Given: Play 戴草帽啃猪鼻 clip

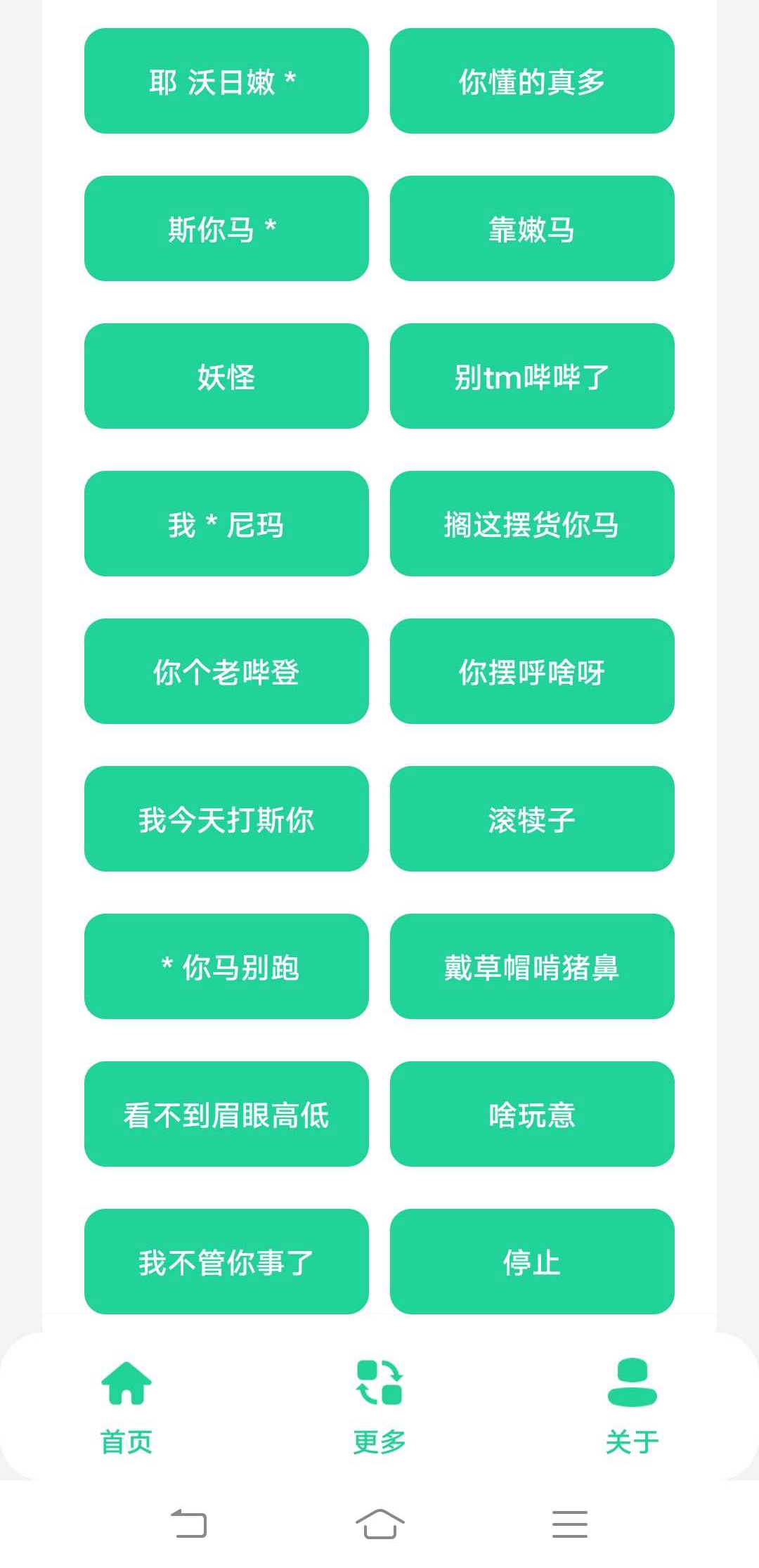Looking at the screenshot, I should pos(532,967).
